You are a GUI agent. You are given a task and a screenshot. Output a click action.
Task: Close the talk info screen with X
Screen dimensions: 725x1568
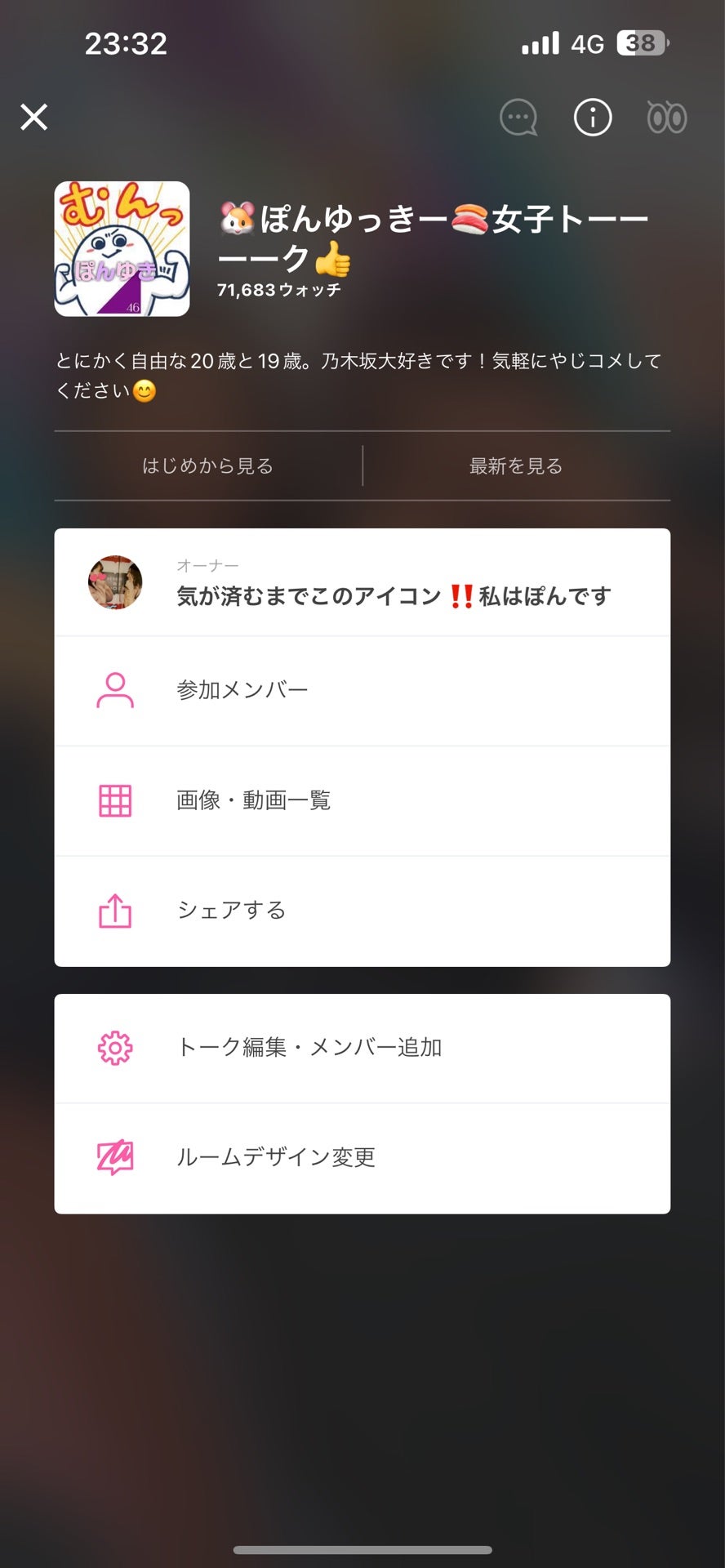point(35,118)
